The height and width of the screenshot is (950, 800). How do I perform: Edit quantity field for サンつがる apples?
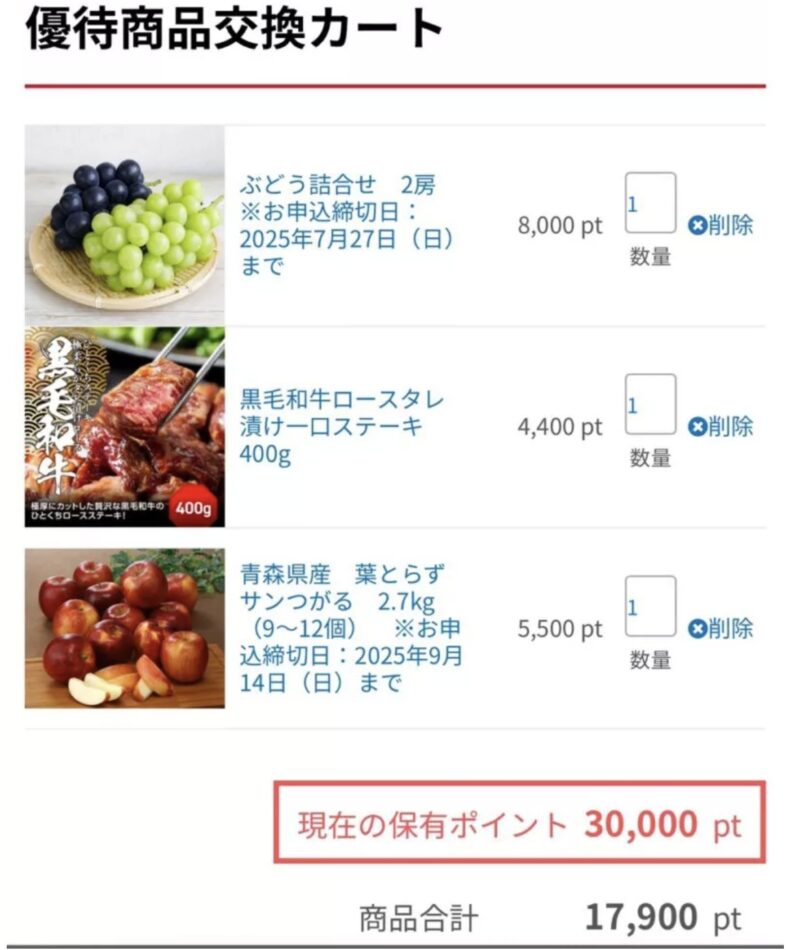tap(650, 607)
